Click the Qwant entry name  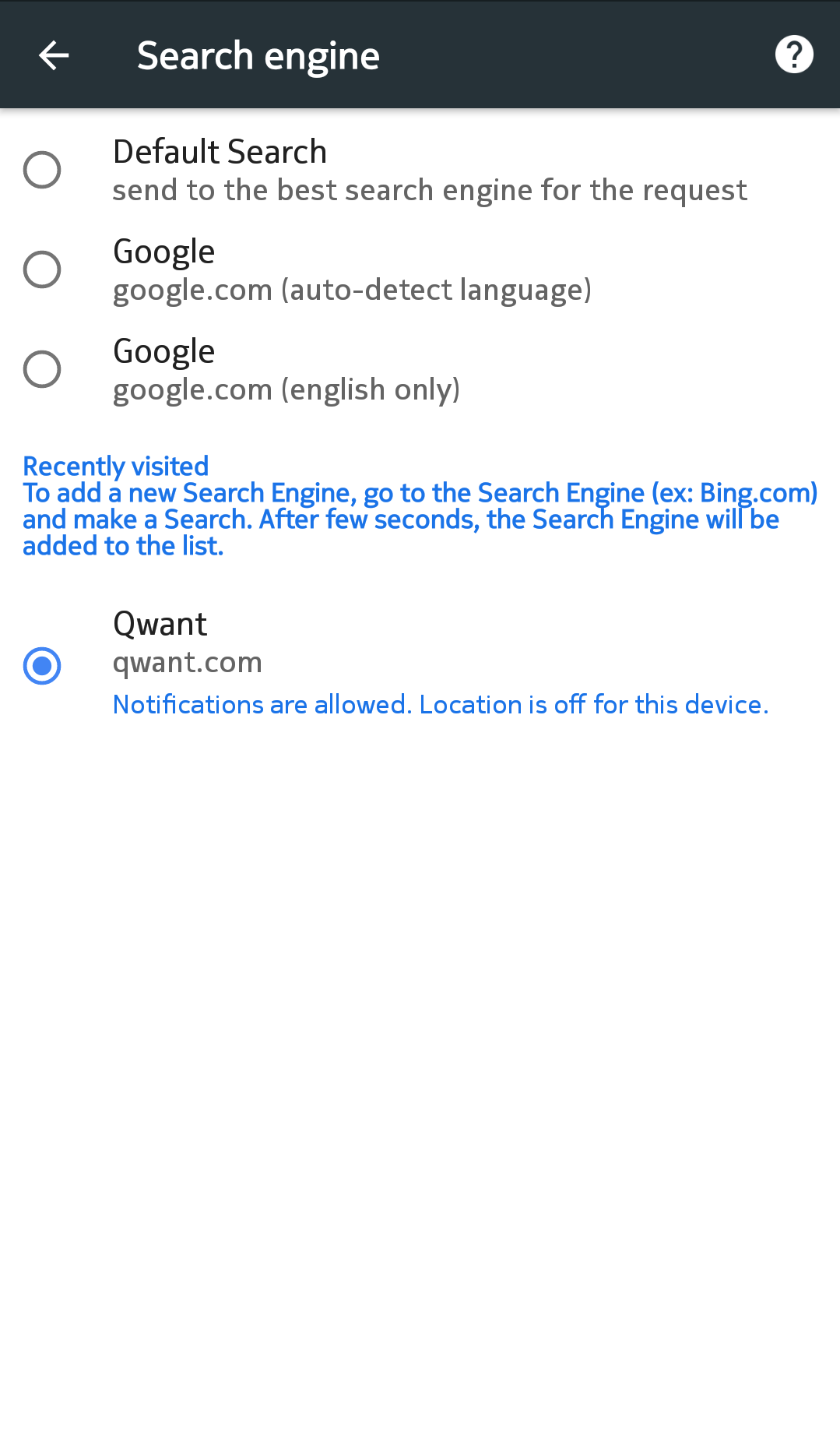pyautogui.click(x=160, y=623)
